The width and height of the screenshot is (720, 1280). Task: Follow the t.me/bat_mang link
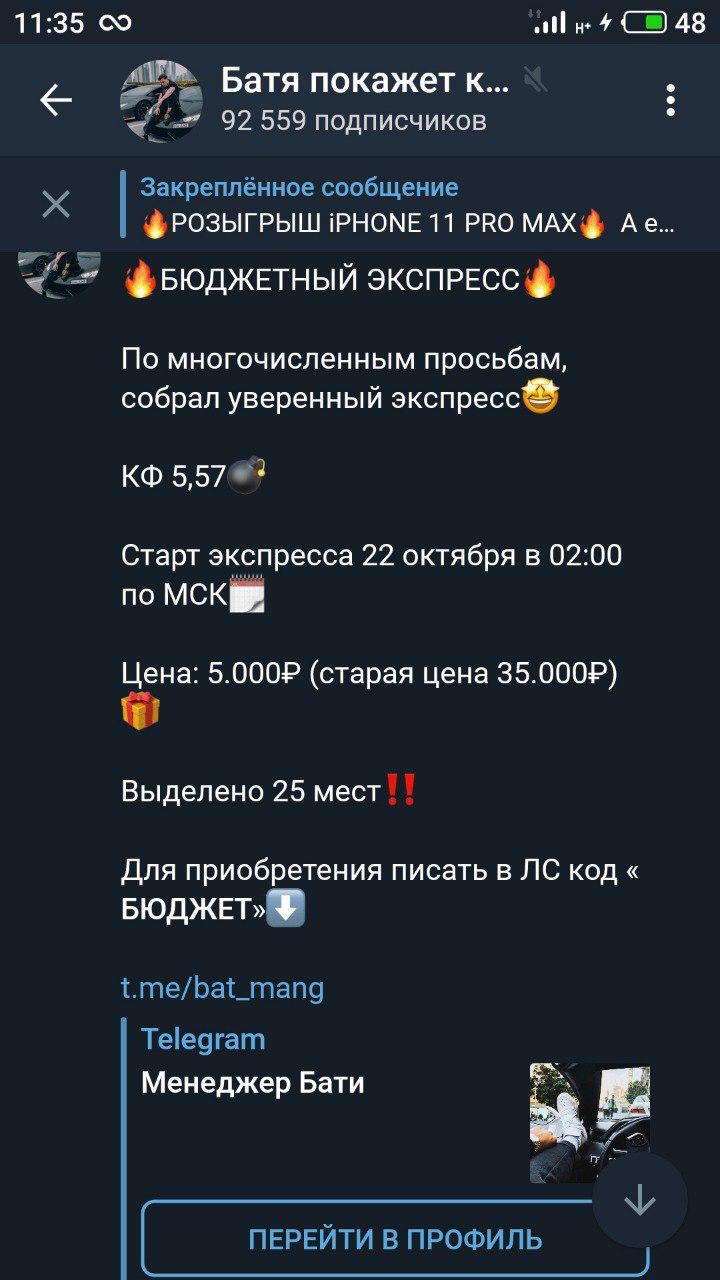click(222, 989)
